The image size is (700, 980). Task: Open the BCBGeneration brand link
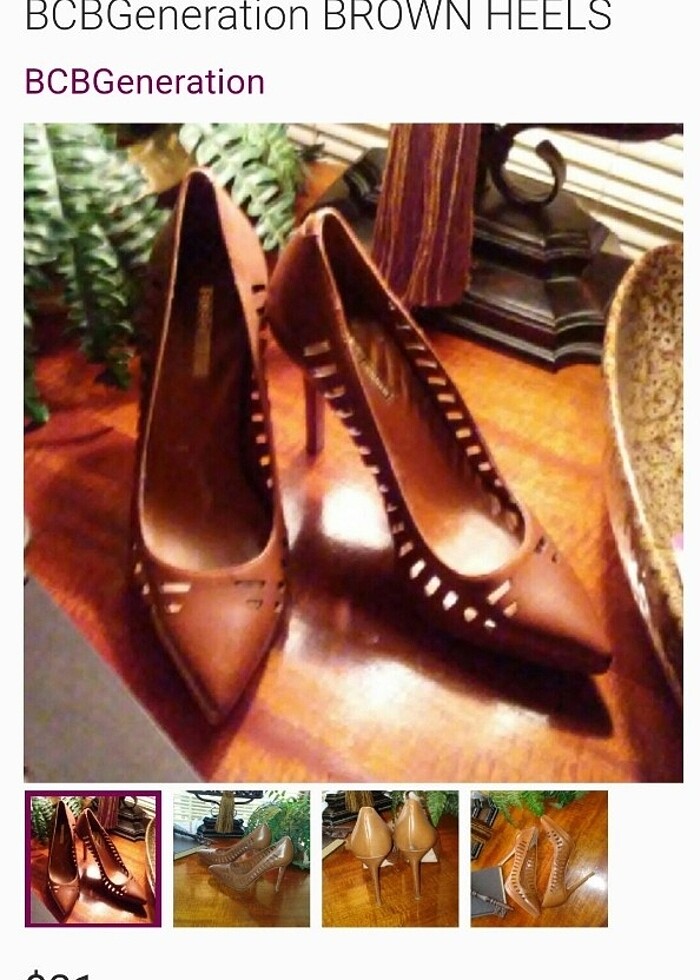(145, 81)
